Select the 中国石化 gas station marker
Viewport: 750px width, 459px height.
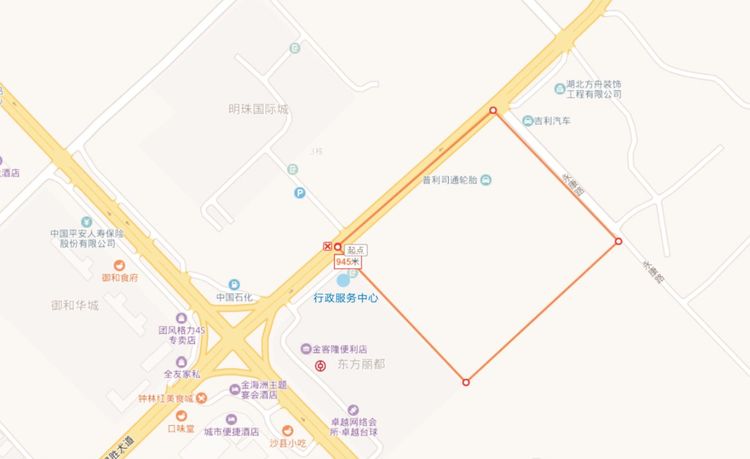(233, 285)
